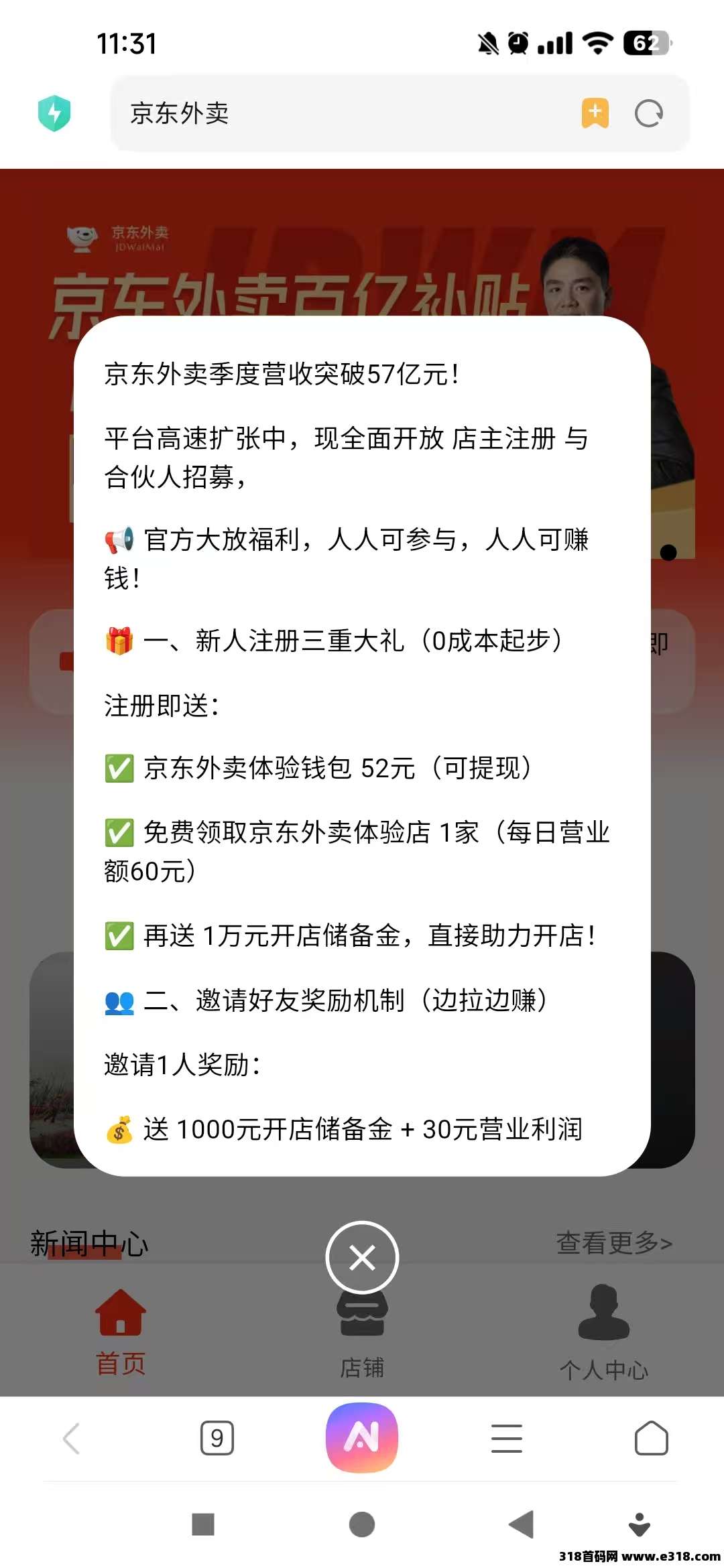Reload the current page
Screen dimensions: 724x1568
[648, 113]
